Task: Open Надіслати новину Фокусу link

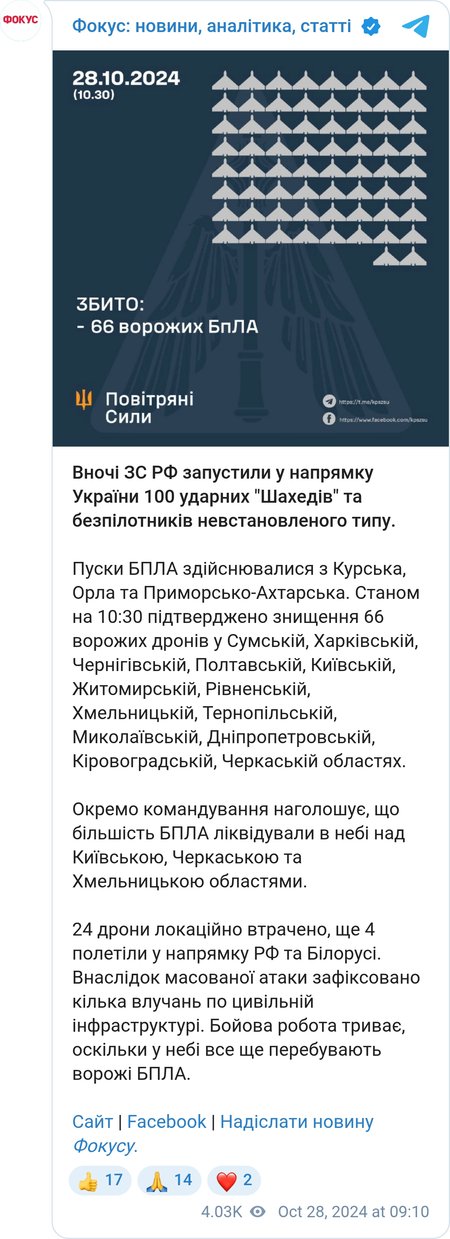Action: click(222, 1133)
